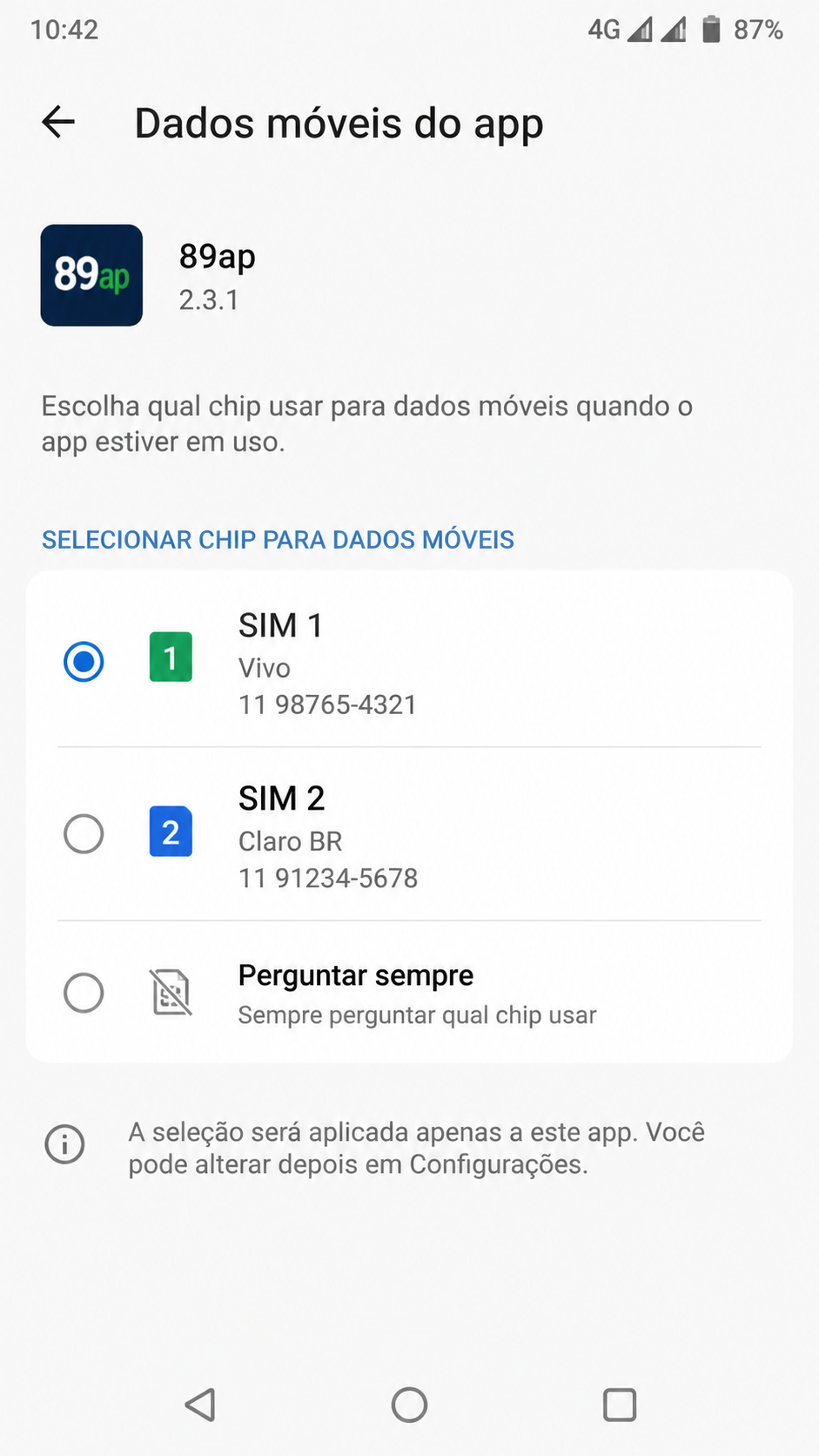Screen dimensions: 819x1456
Task: Choose SIM 2 Claro BR
Action: click(x=409, y=834)
